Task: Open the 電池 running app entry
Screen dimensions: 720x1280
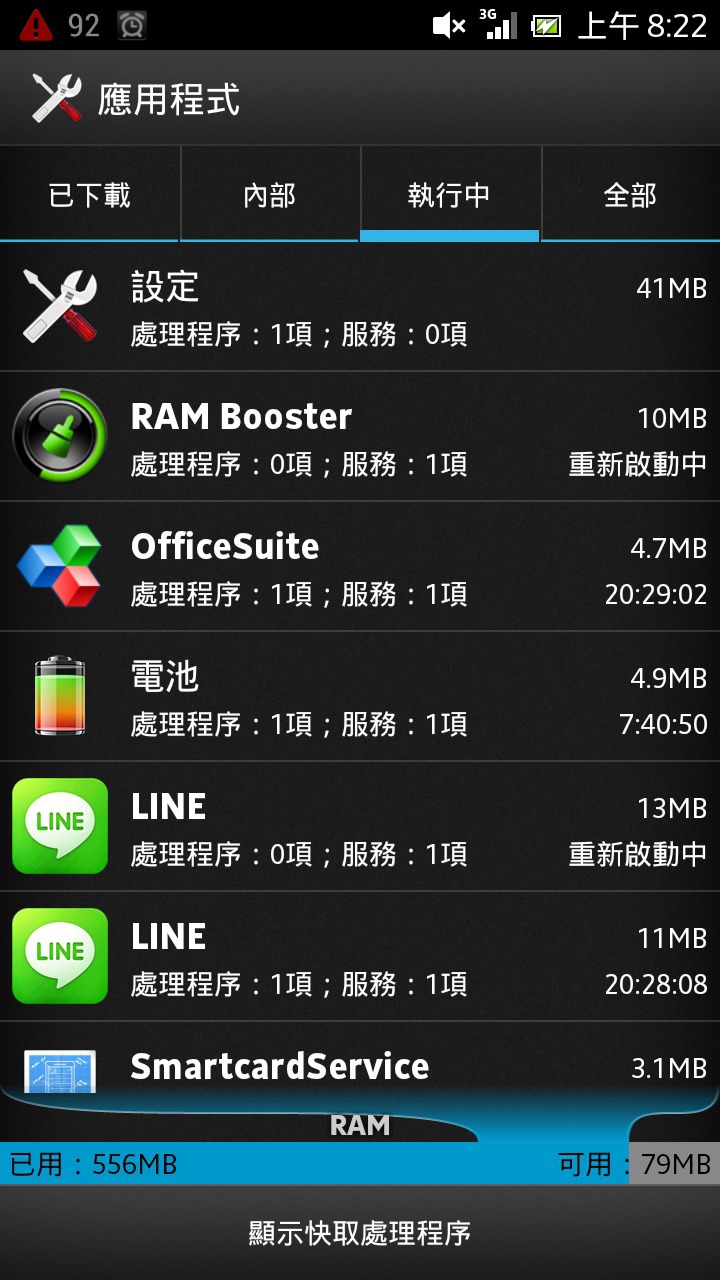Action: click(x=360, y=698)
